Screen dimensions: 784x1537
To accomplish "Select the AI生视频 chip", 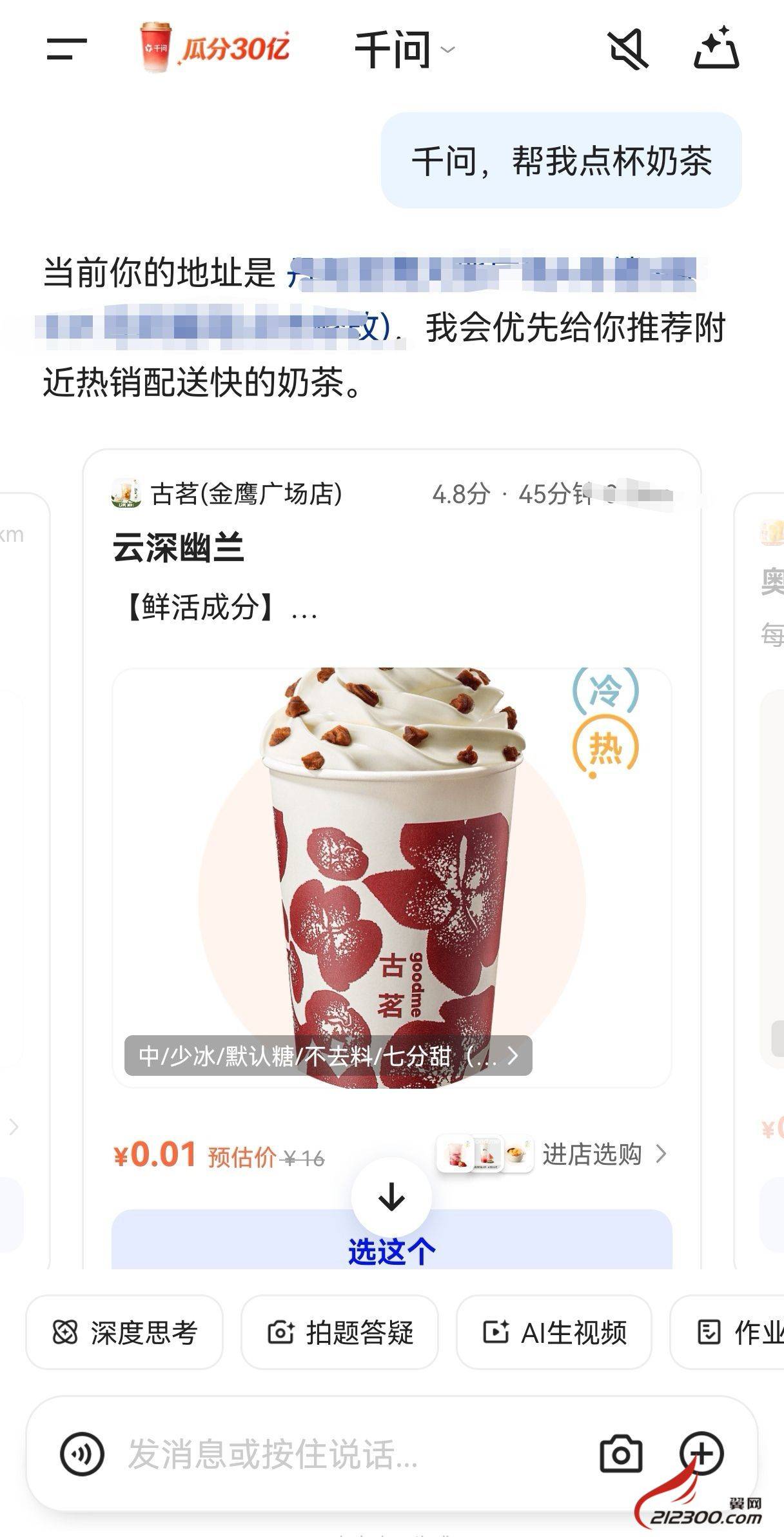I will click(554, 1333).
